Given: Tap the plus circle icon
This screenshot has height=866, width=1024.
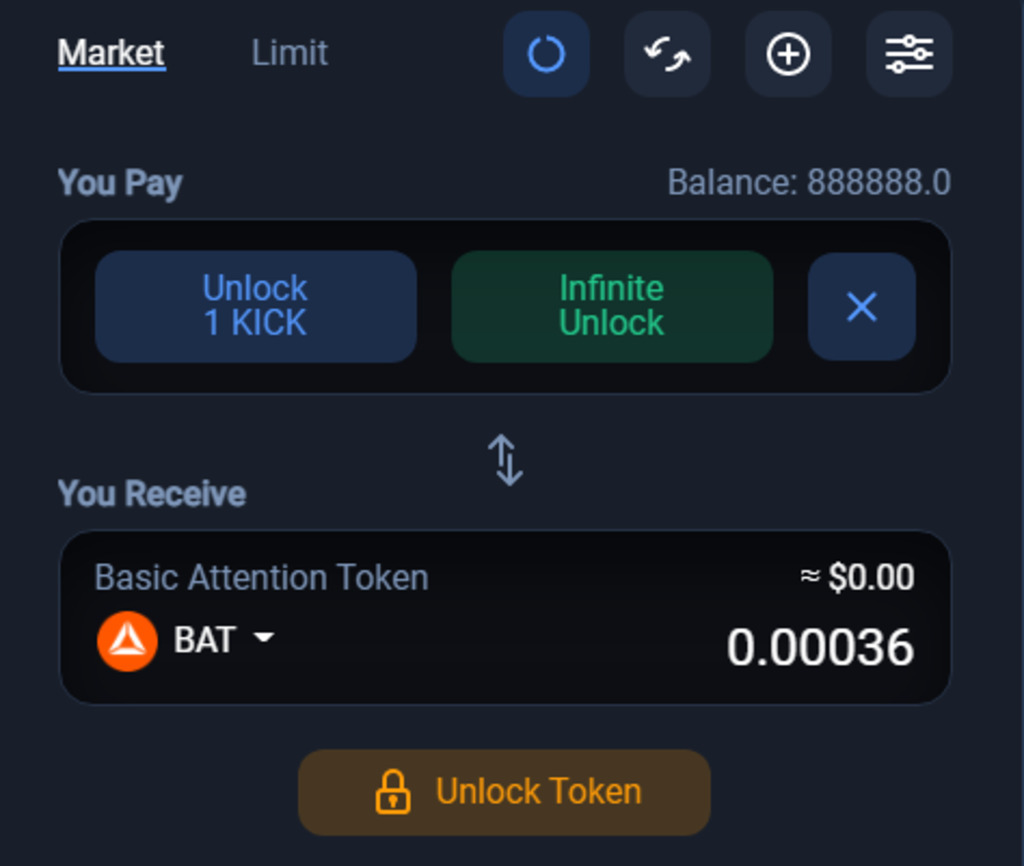Looking at the screenshot, I should [x=788, y=54].
